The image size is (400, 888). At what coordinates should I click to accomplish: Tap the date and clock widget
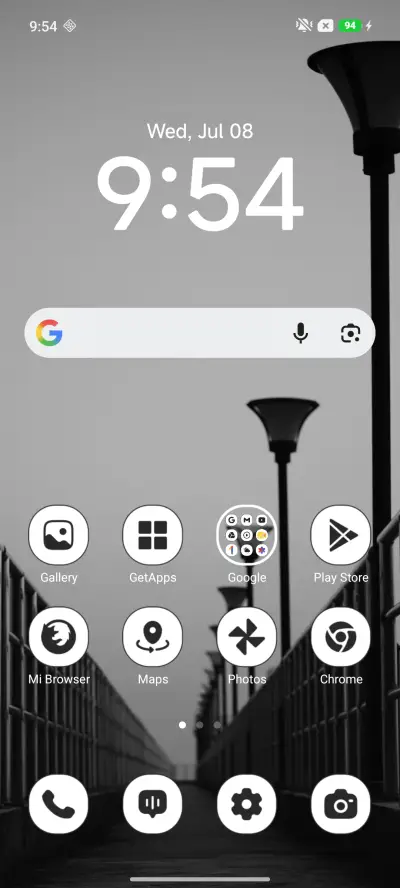pyautogui.click(x=200, y=177)
